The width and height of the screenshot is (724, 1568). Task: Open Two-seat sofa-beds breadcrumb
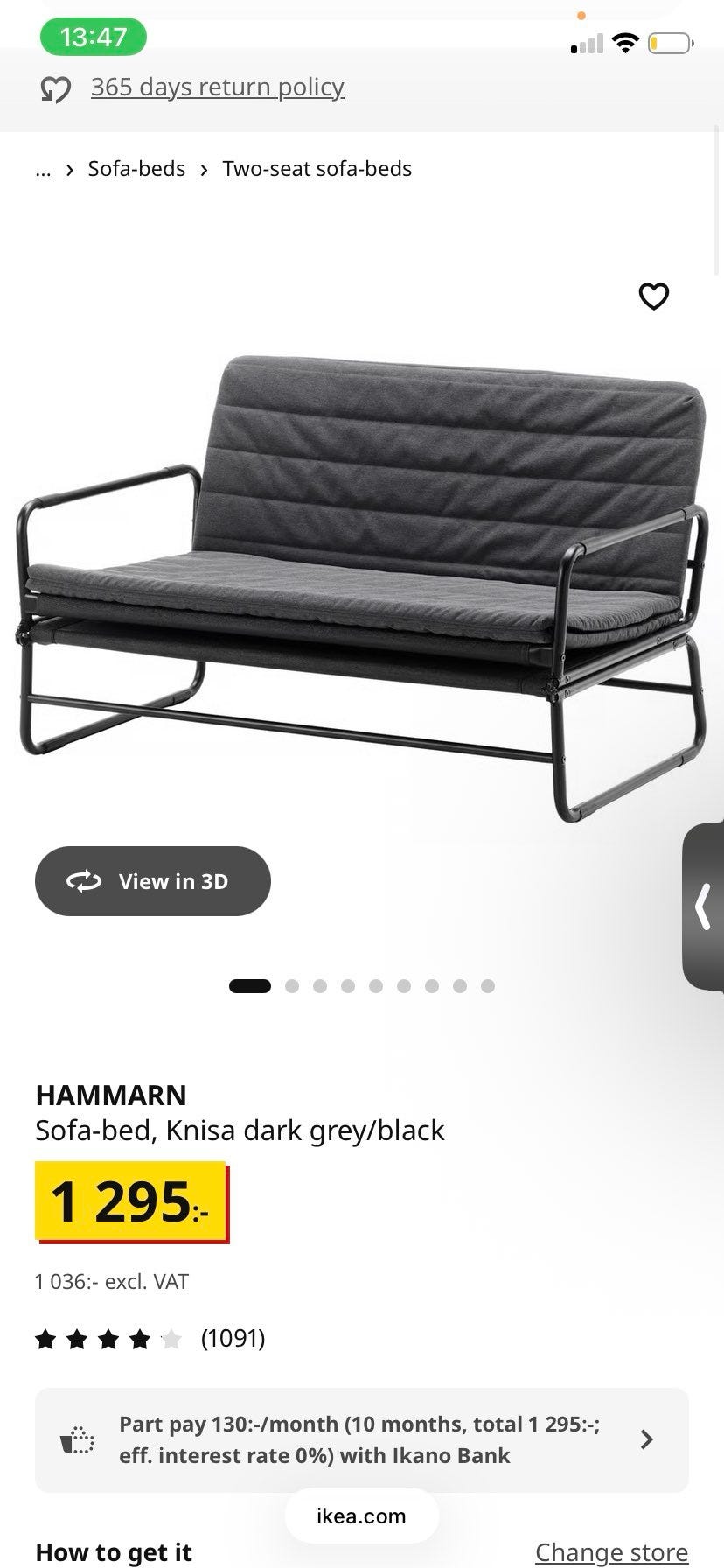317,169
